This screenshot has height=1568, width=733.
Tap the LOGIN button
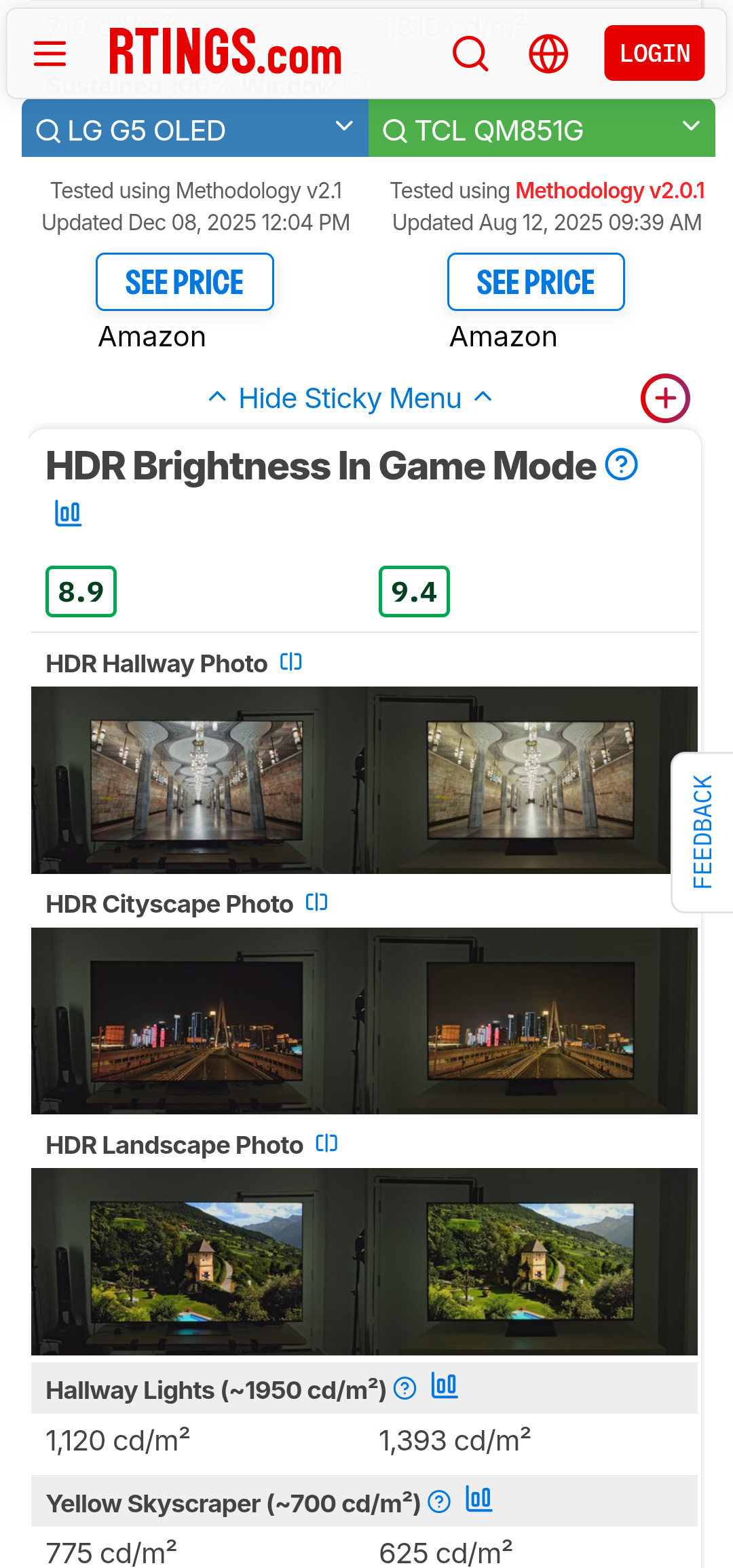click(x=654, y=53)
